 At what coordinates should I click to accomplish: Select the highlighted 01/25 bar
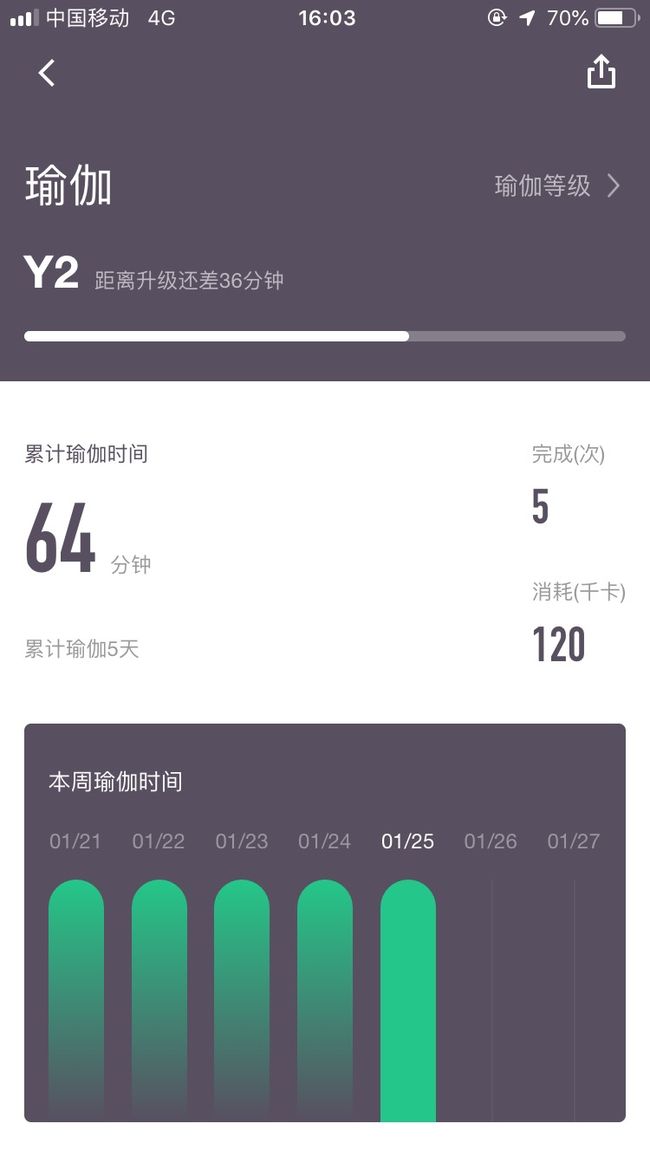tap(408, 1000)
